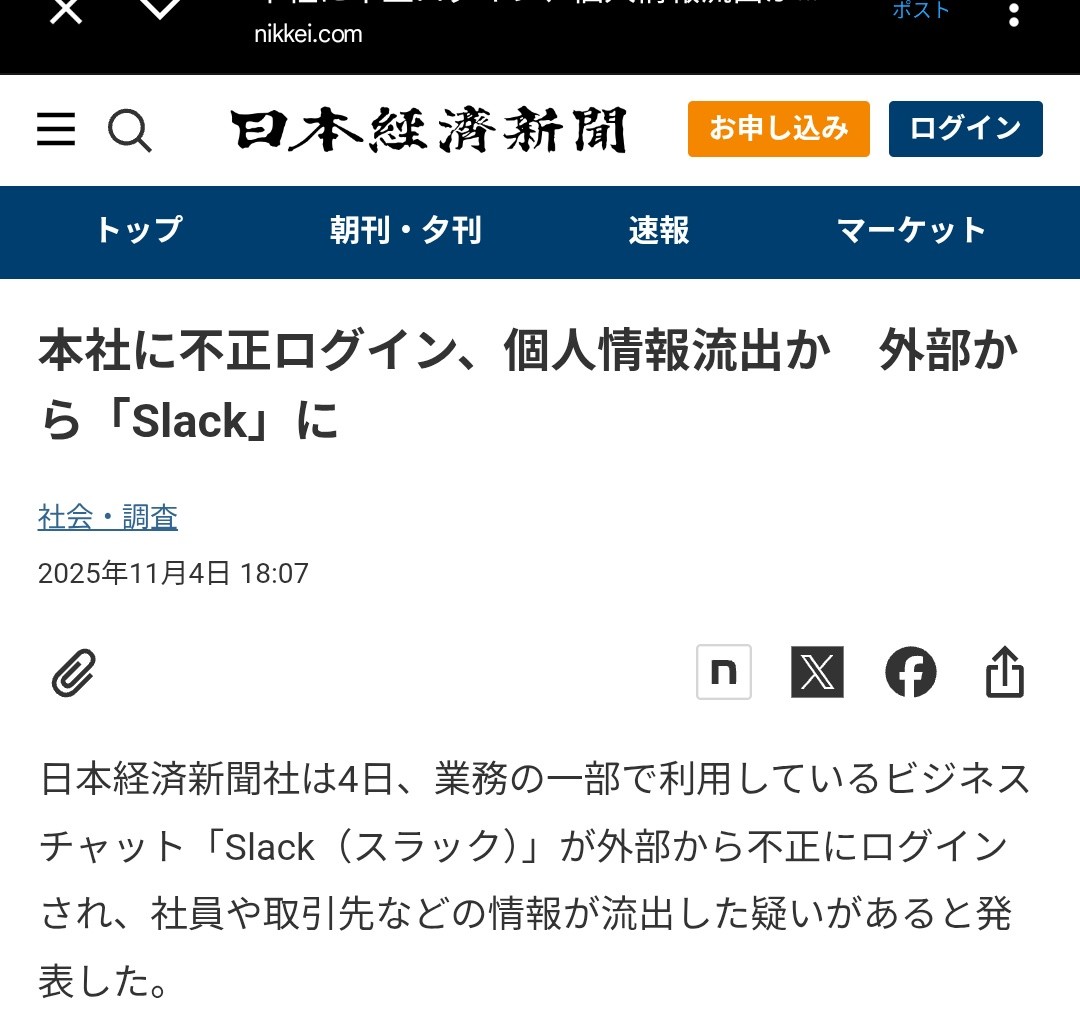Switch to the 速報 tab
The width and height of the screenshot is (1080, 1031).
point(659,231)
